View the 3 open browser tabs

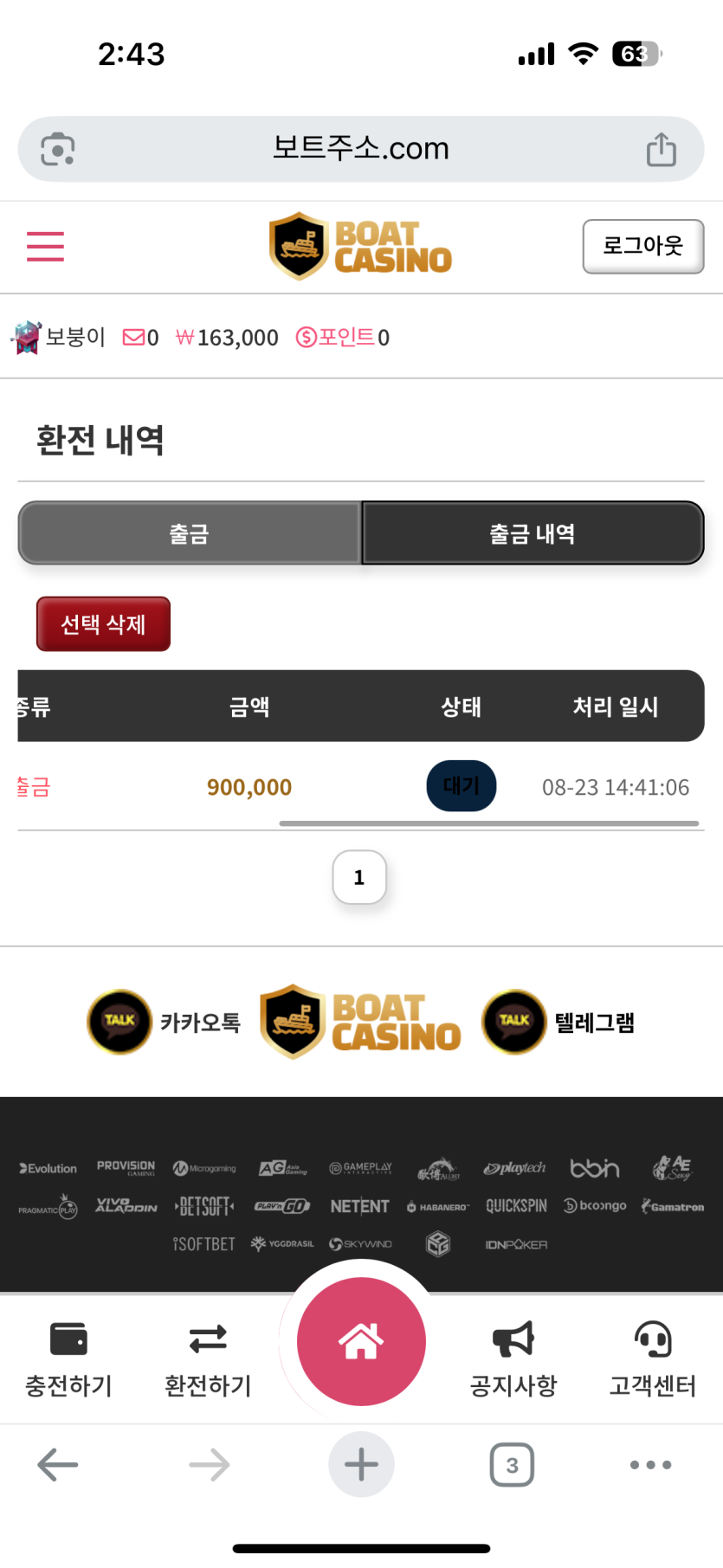(512, 1465)
